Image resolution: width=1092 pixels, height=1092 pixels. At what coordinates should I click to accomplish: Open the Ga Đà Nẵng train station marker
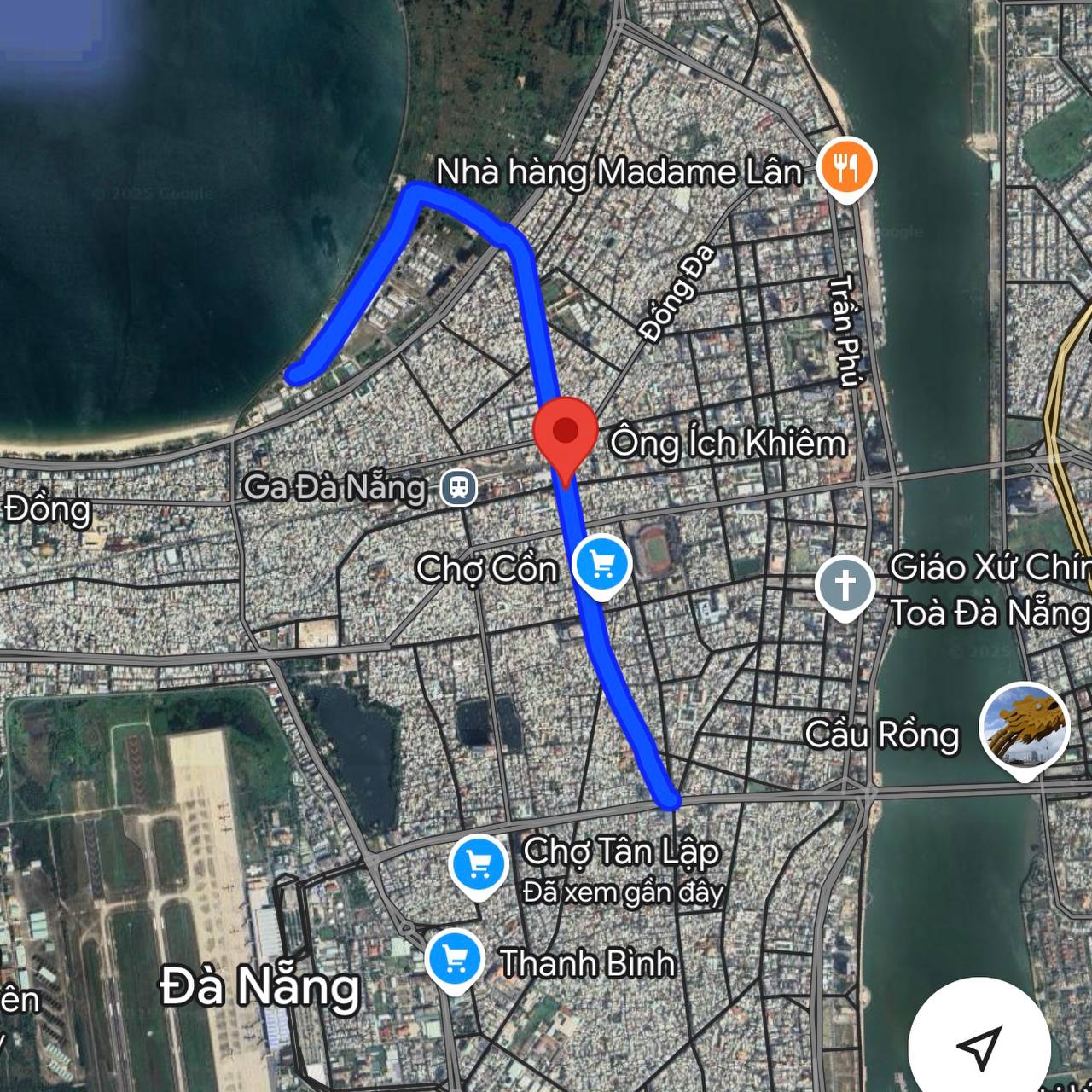click(x=459, y=488)
